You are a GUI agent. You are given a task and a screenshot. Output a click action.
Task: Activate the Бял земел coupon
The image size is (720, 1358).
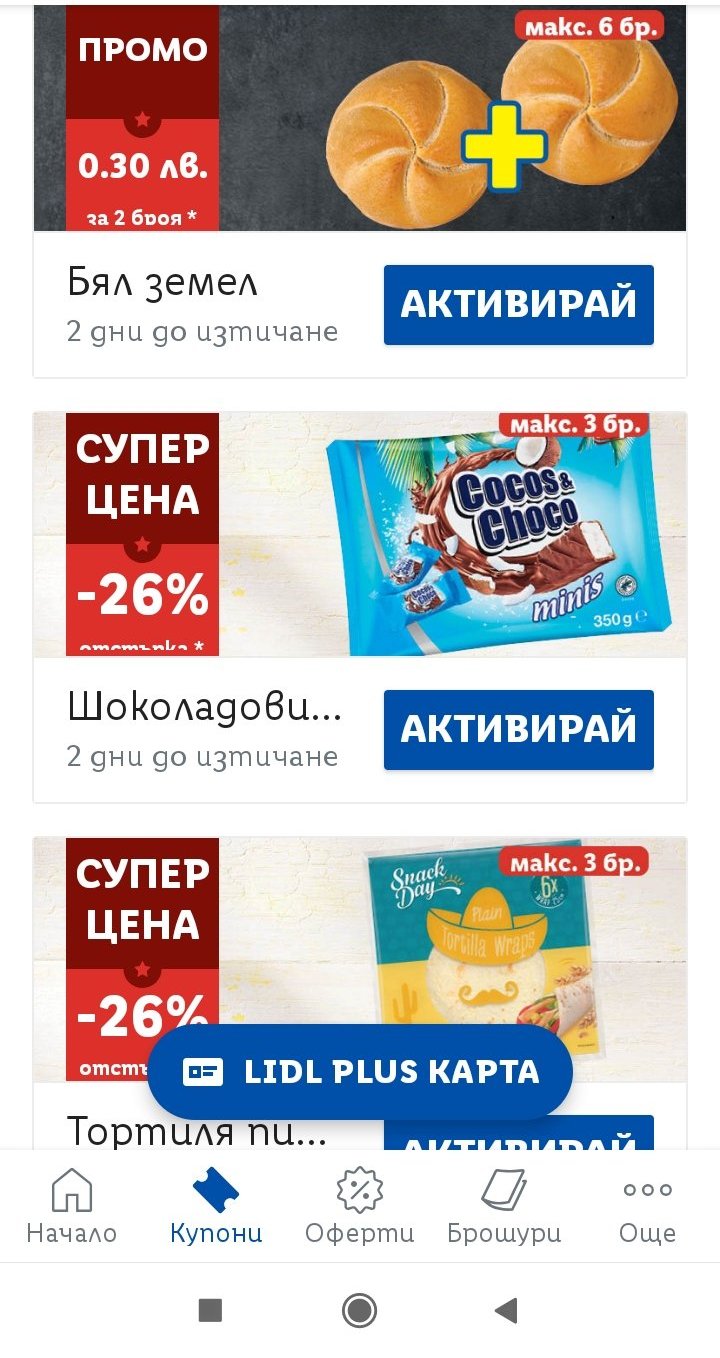[519, 305]
